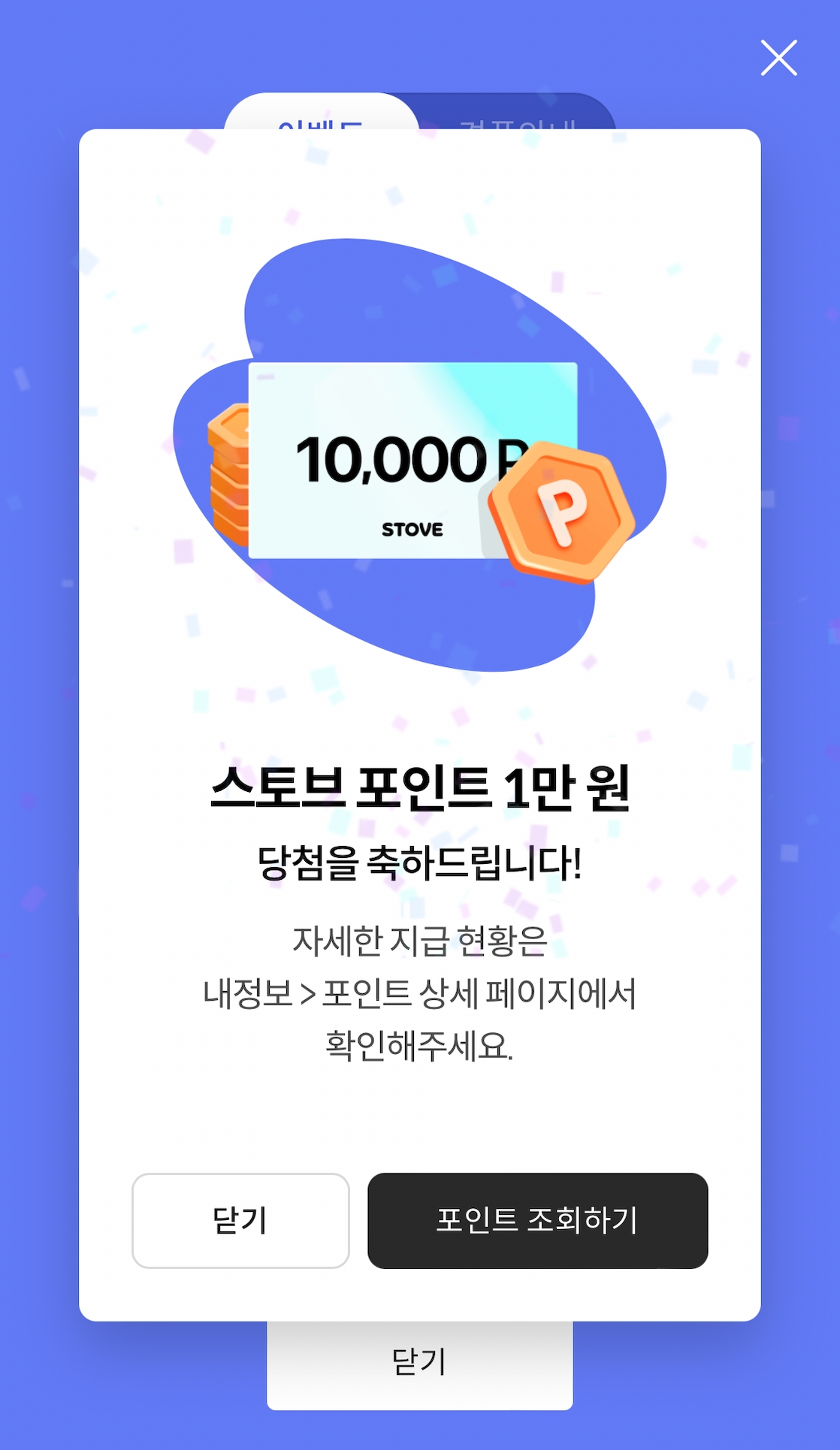Viewport: 840px width, 1450px height.
Task: Close the overlay with the X icon
Action: click(x=778, y=58)
